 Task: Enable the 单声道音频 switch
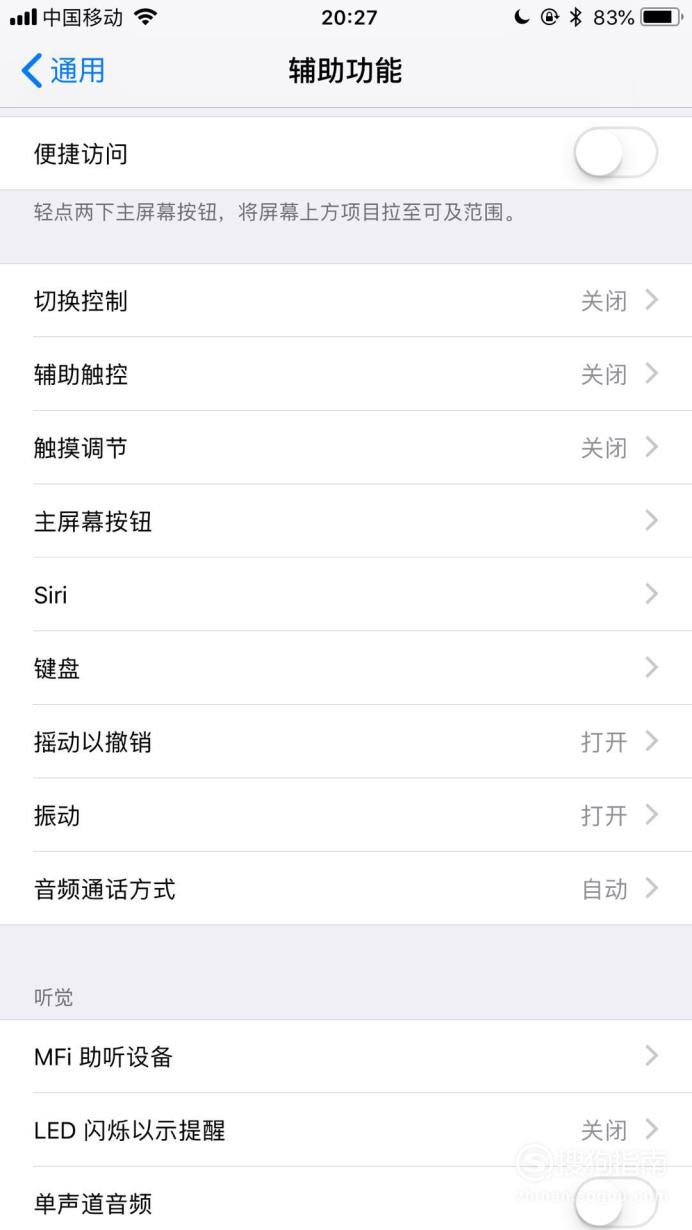coord(615,1203)
